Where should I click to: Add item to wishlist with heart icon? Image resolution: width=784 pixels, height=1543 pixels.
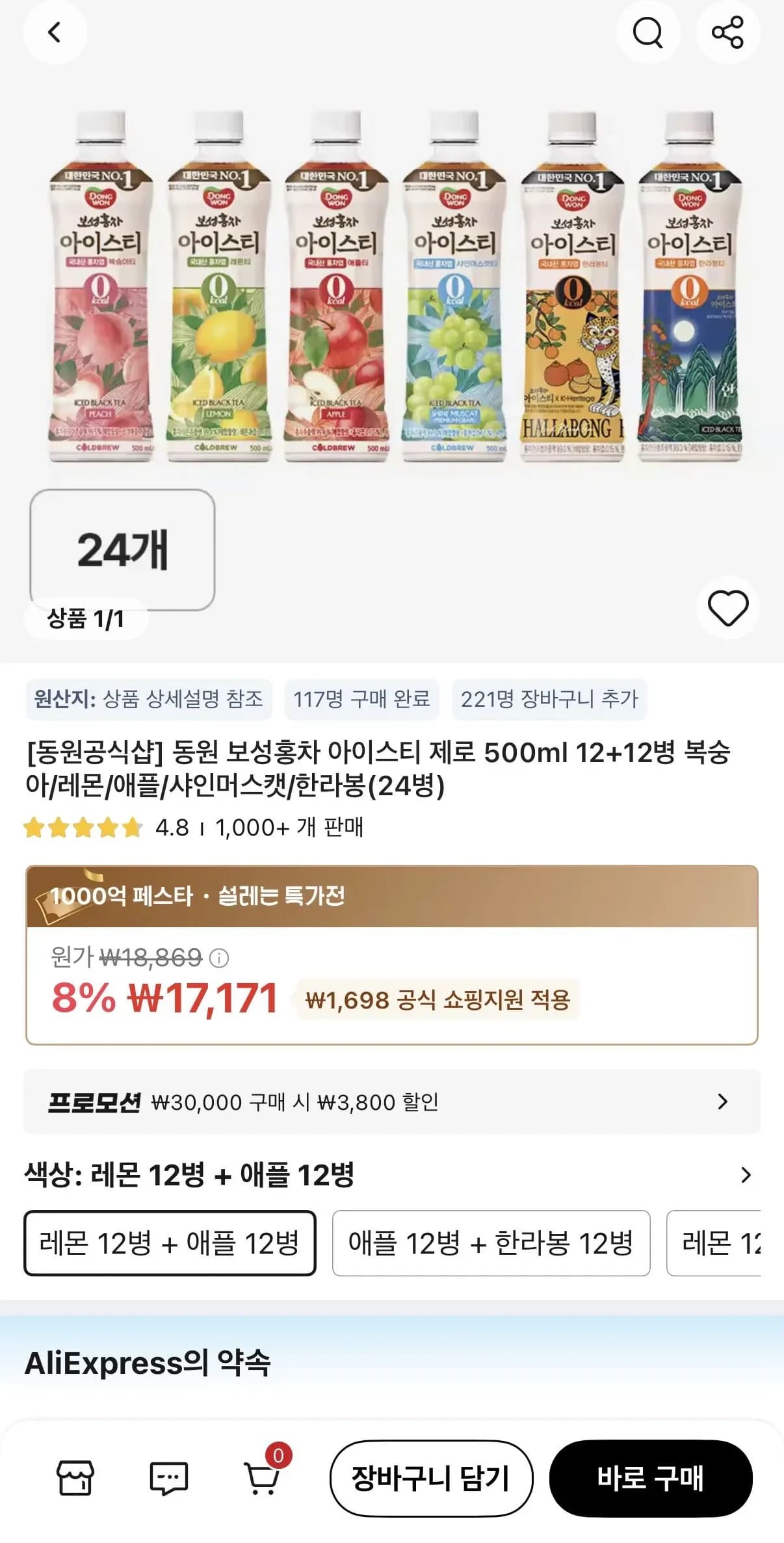[x=728, y=608]
